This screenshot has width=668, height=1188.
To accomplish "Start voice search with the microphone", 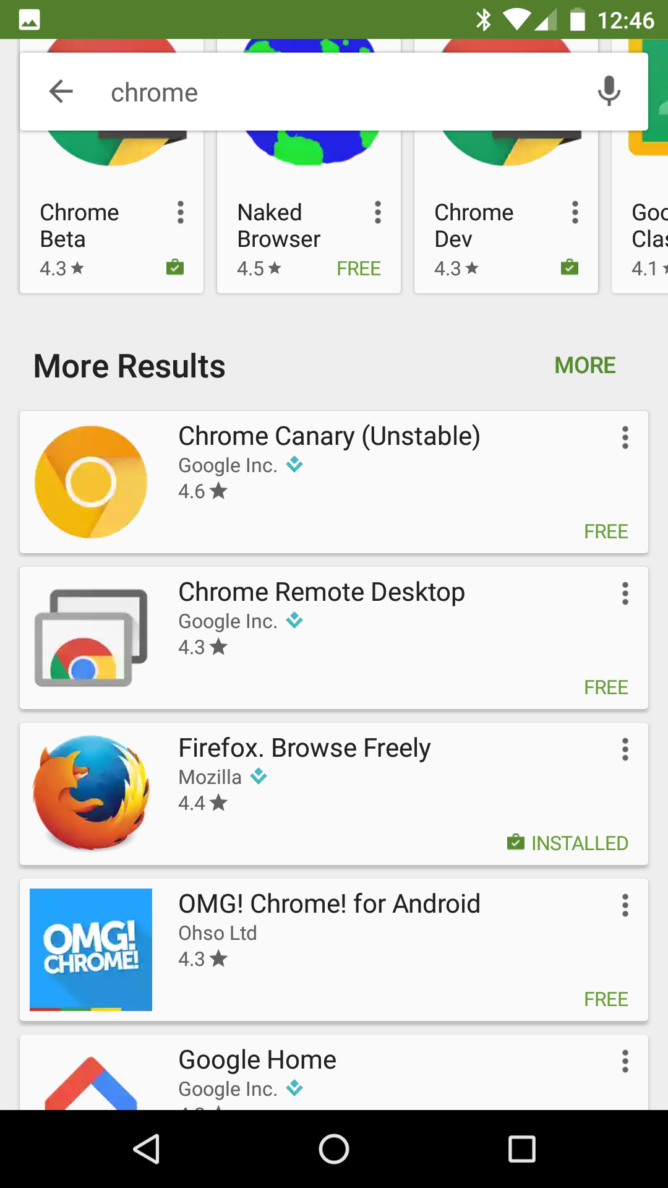I will (608, 92).
